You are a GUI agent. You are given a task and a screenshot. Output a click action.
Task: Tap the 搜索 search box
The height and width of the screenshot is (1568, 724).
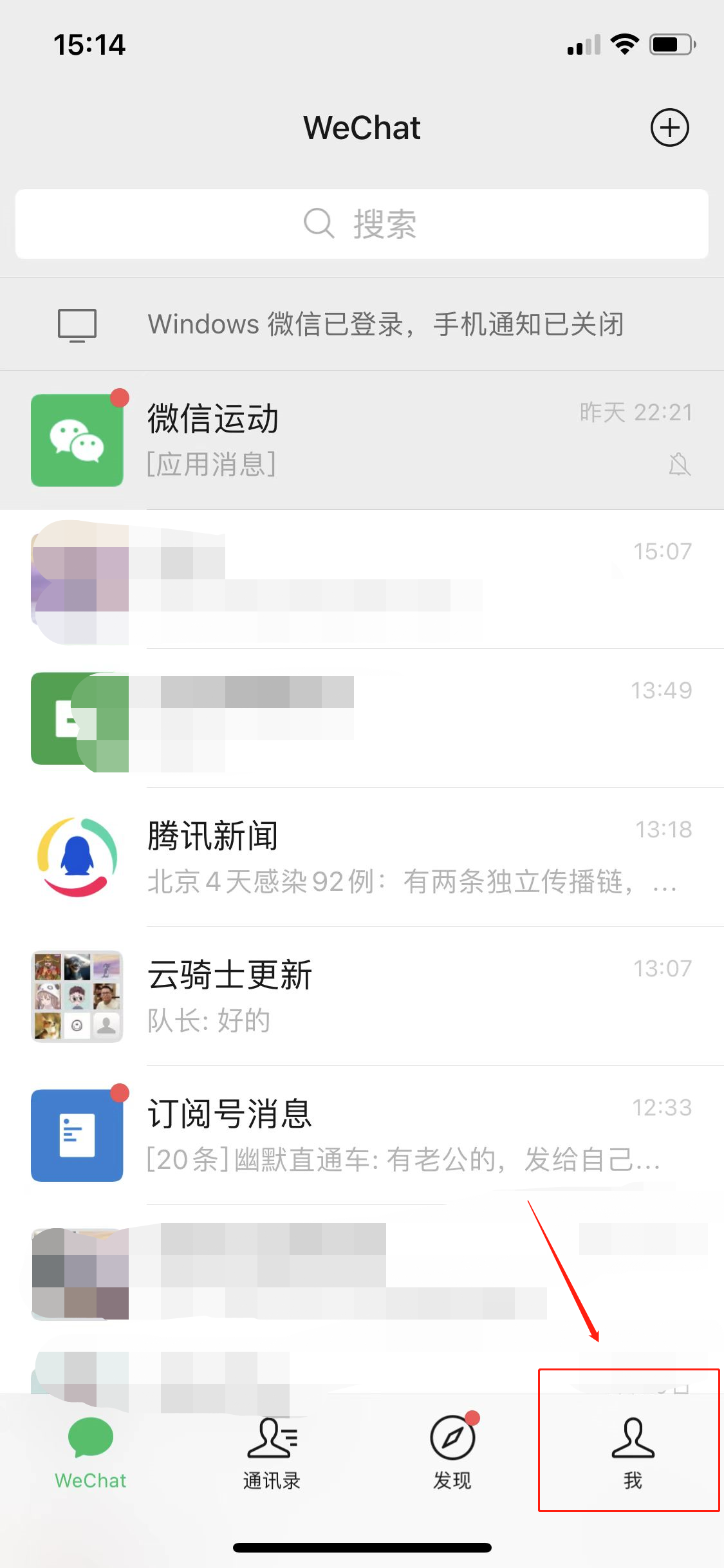[362, 224]
